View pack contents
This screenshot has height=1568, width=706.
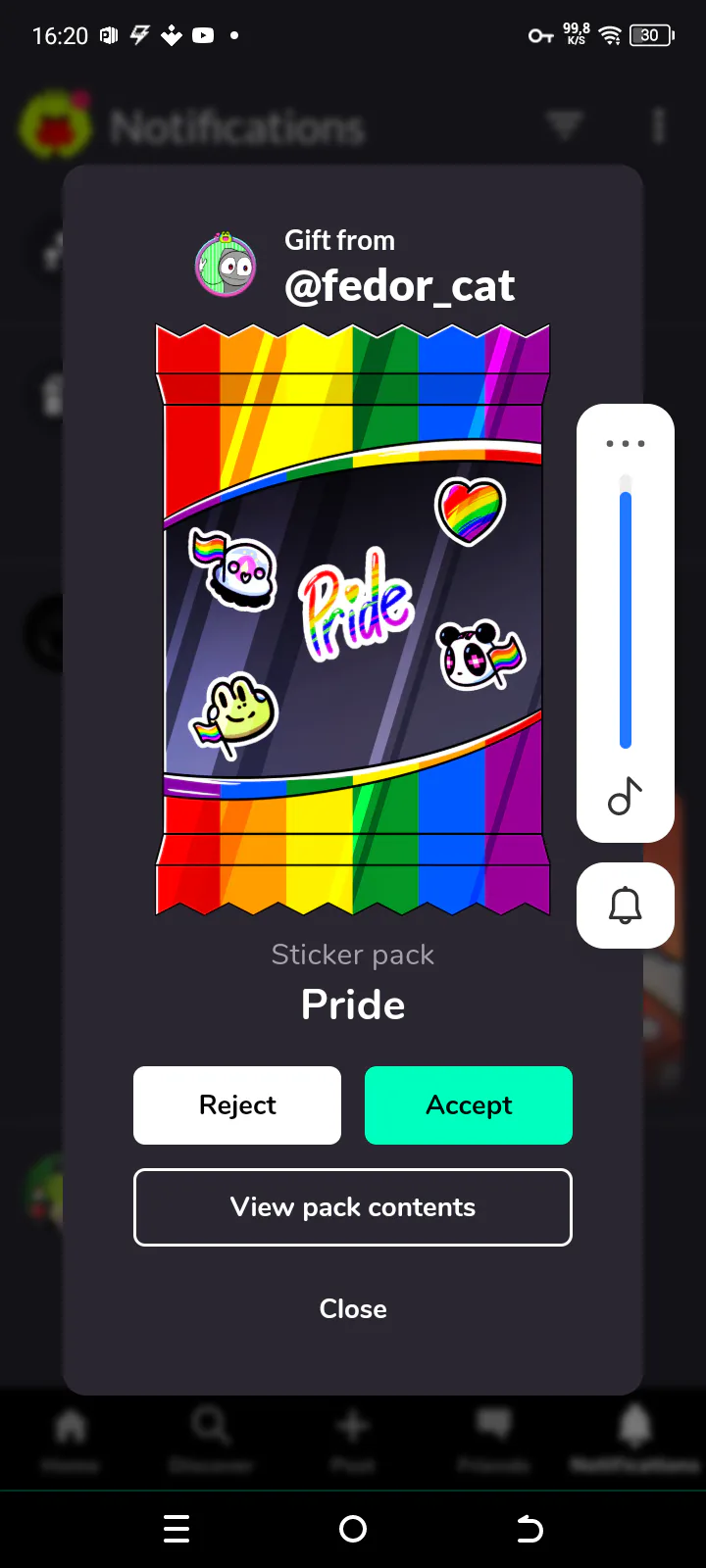pos(353,1206)
